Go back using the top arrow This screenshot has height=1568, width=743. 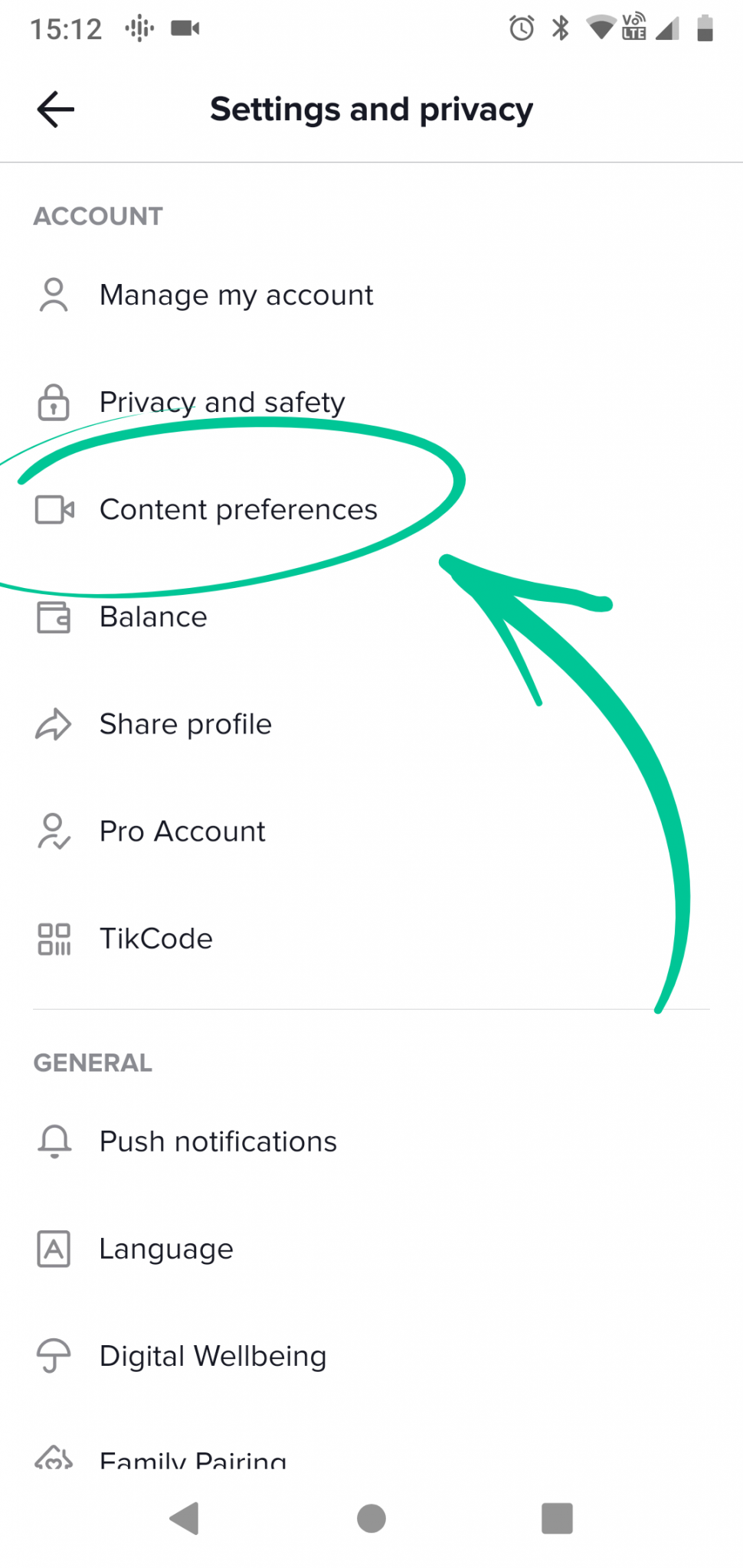[56, 109]
